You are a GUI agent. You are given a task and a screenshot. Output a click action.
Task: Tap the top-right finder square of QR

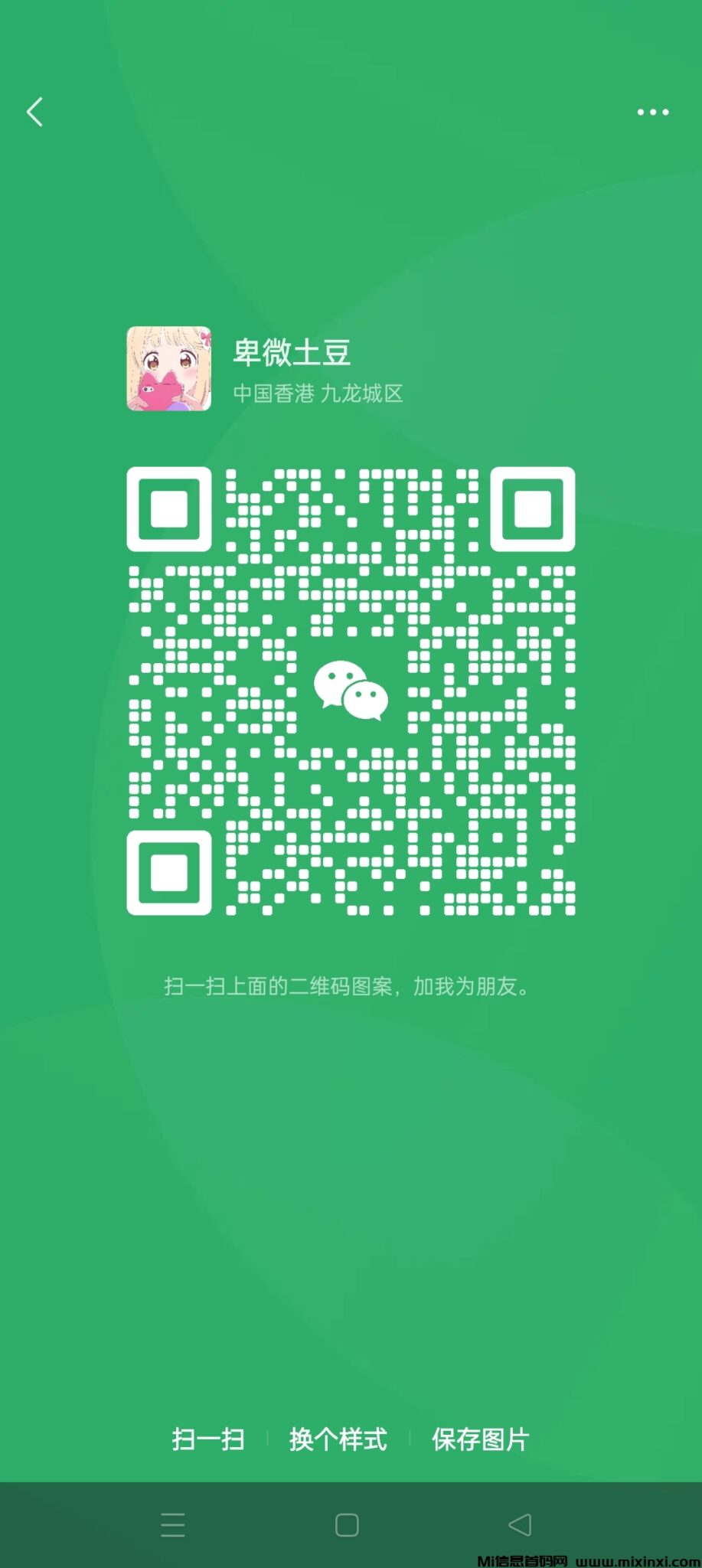[533, 509]
